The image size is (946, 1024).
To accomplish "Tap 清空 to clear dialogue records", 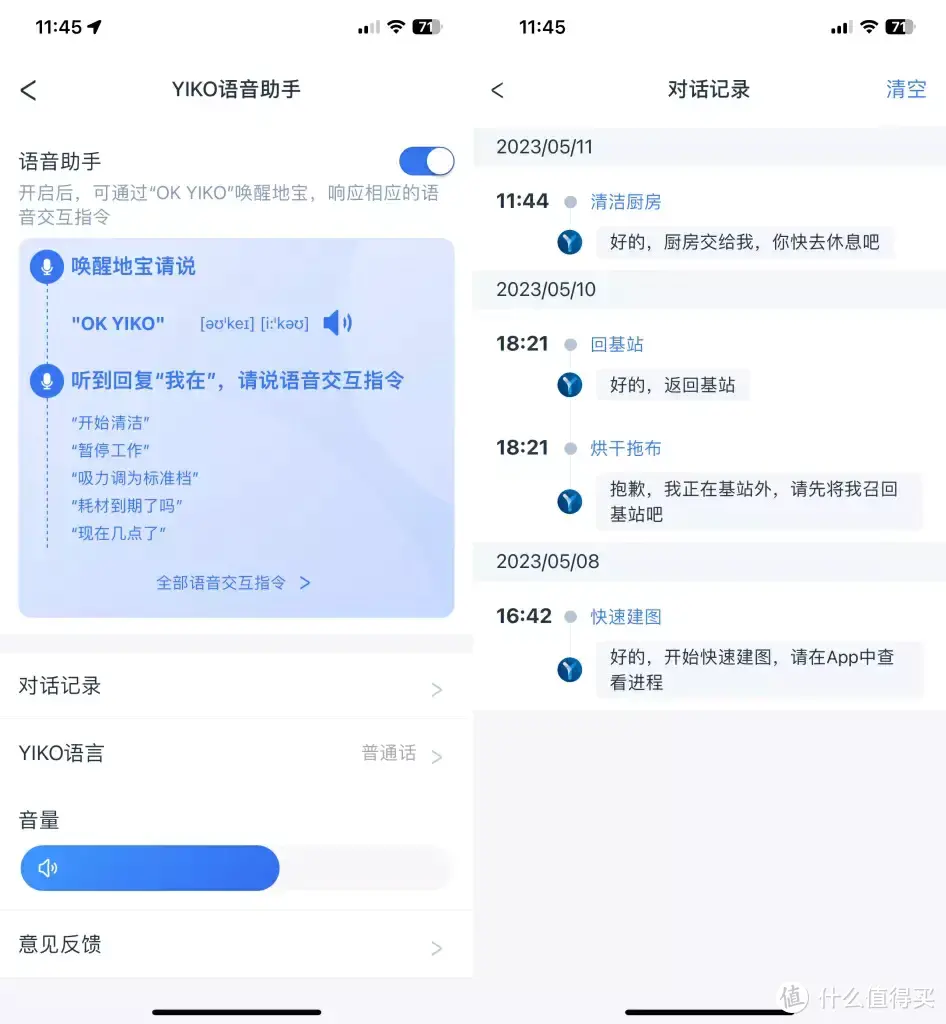I will point(905,89).
